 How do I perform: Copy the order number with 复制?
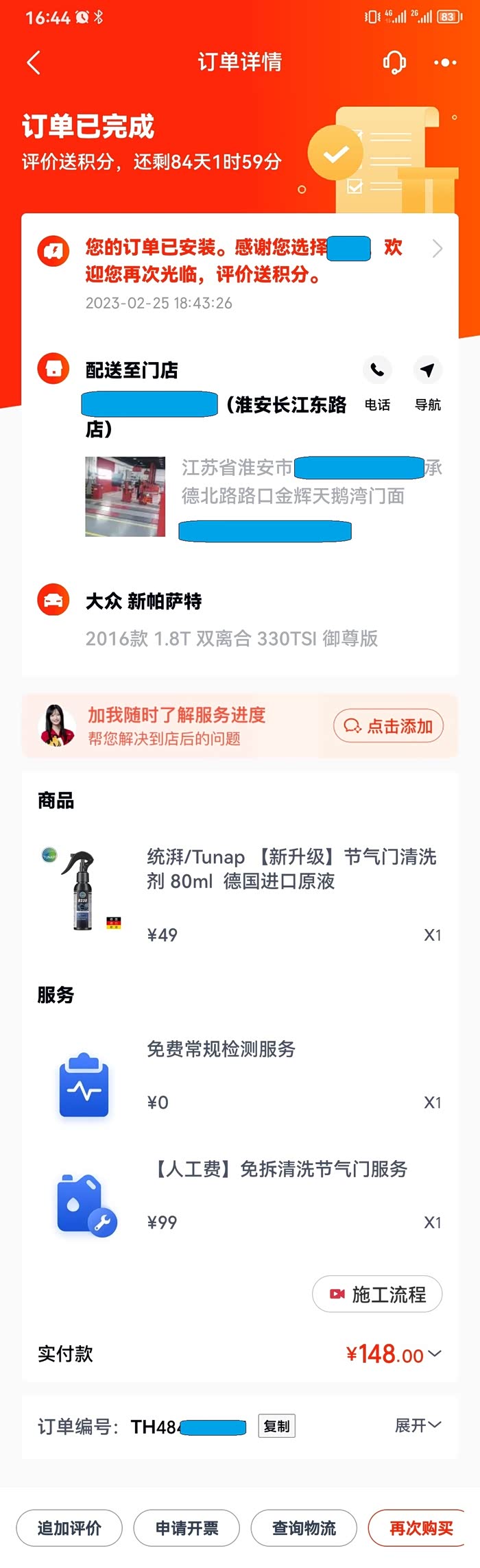click(276, 1426)
